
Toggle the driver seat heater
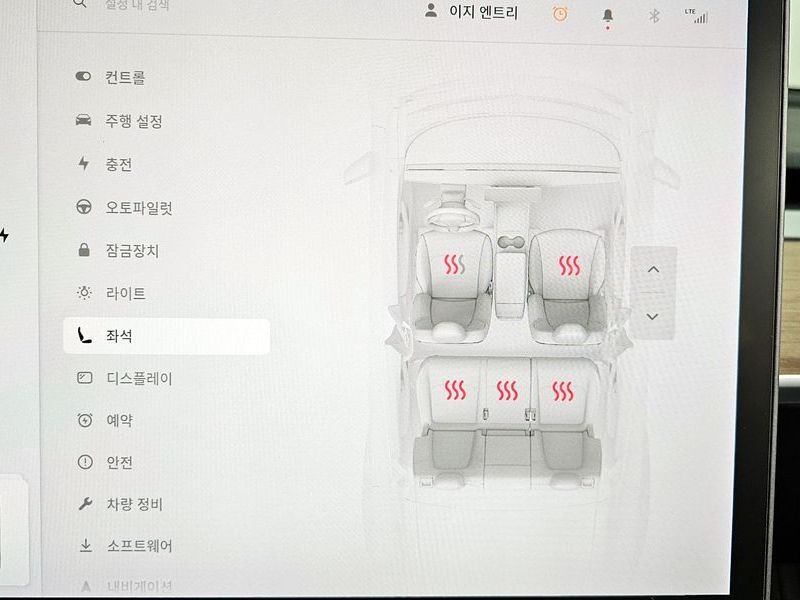point(454,265)
